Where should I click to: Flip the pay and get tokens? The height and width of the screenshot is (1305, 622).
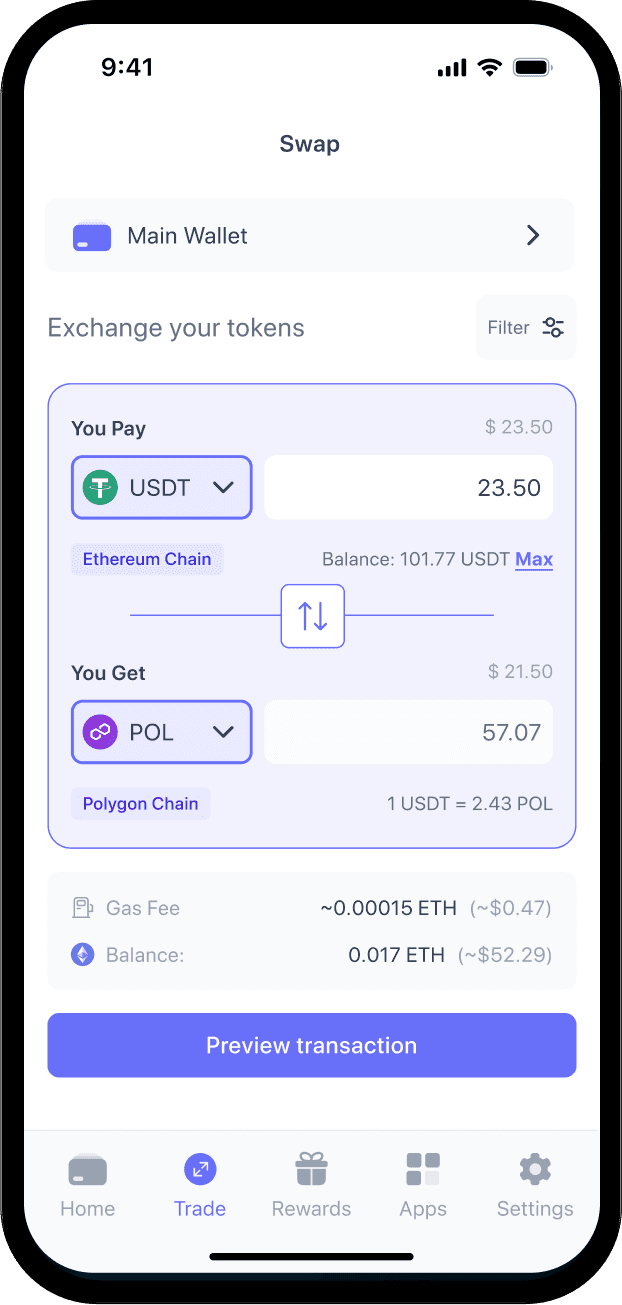(313, 616)
